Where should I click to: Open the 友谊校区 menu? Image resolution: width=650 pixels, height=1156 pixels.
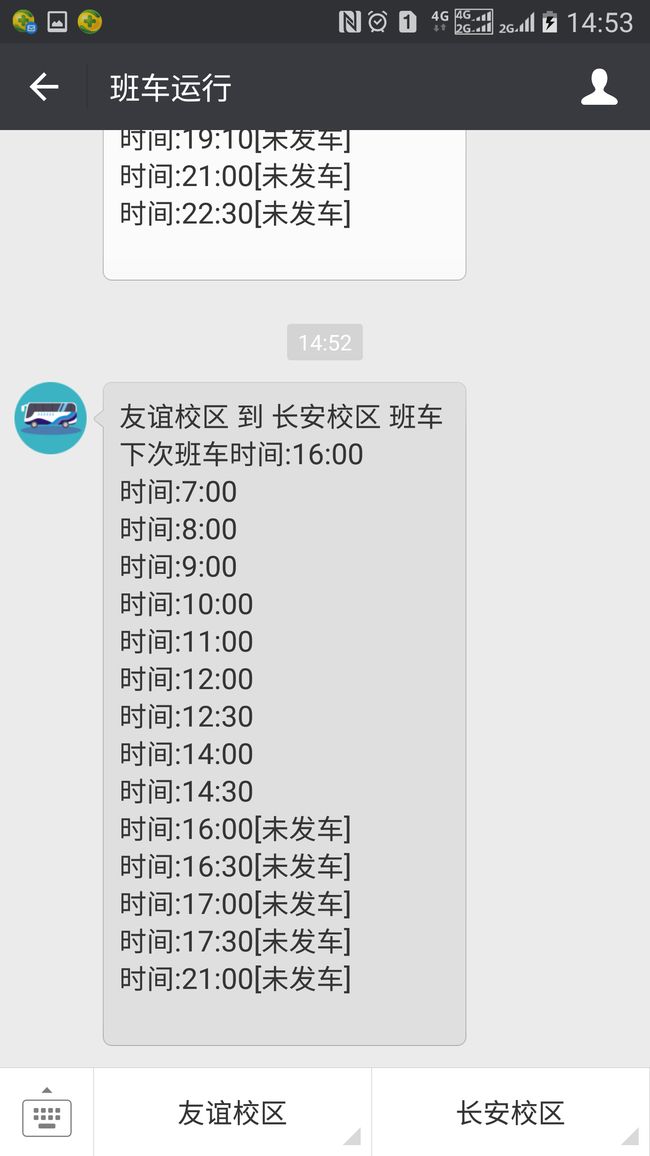(x=232, y=1112)
